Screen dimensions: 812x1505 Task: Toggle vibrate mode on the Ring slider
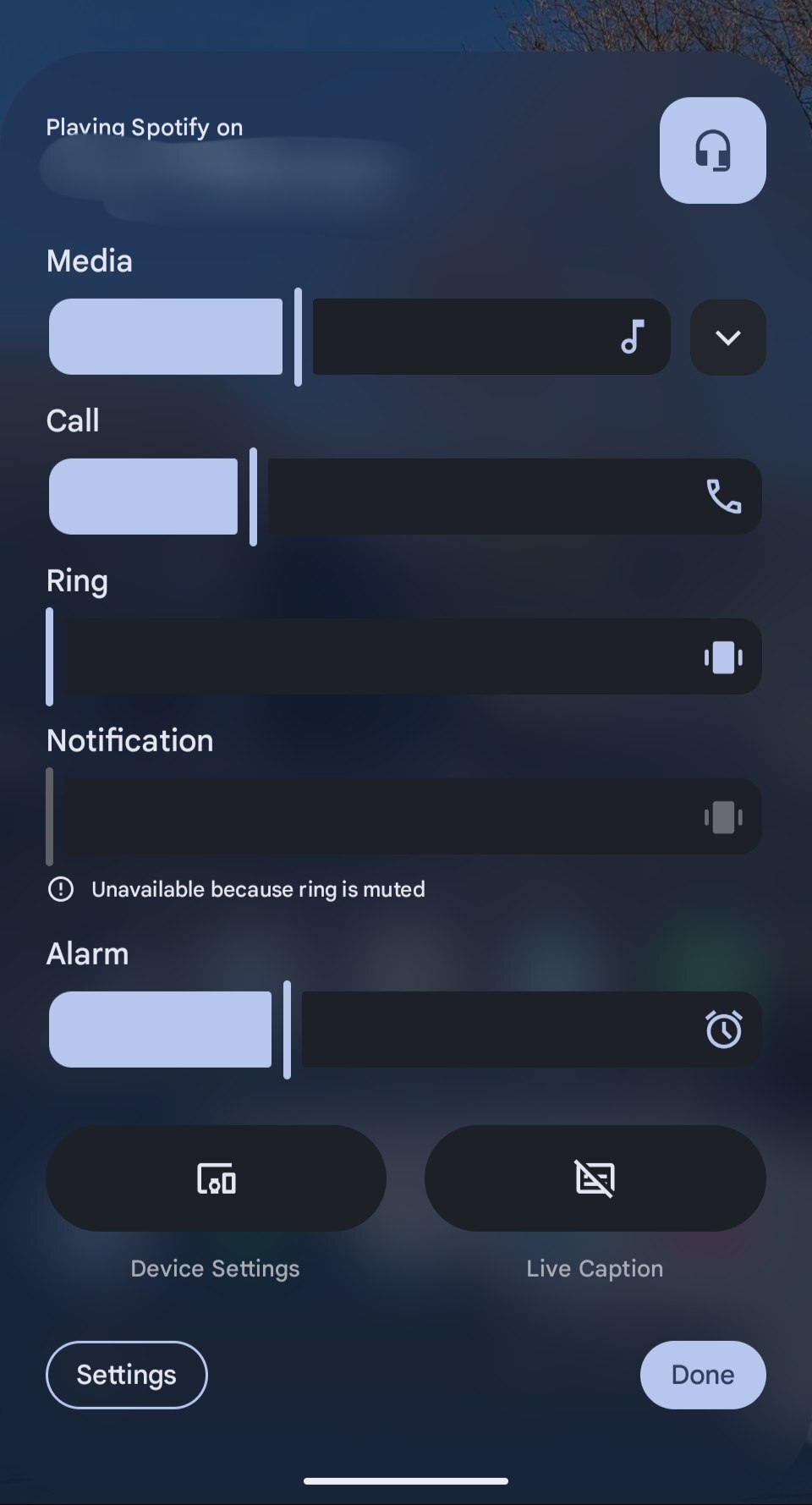tap(723, 656)
